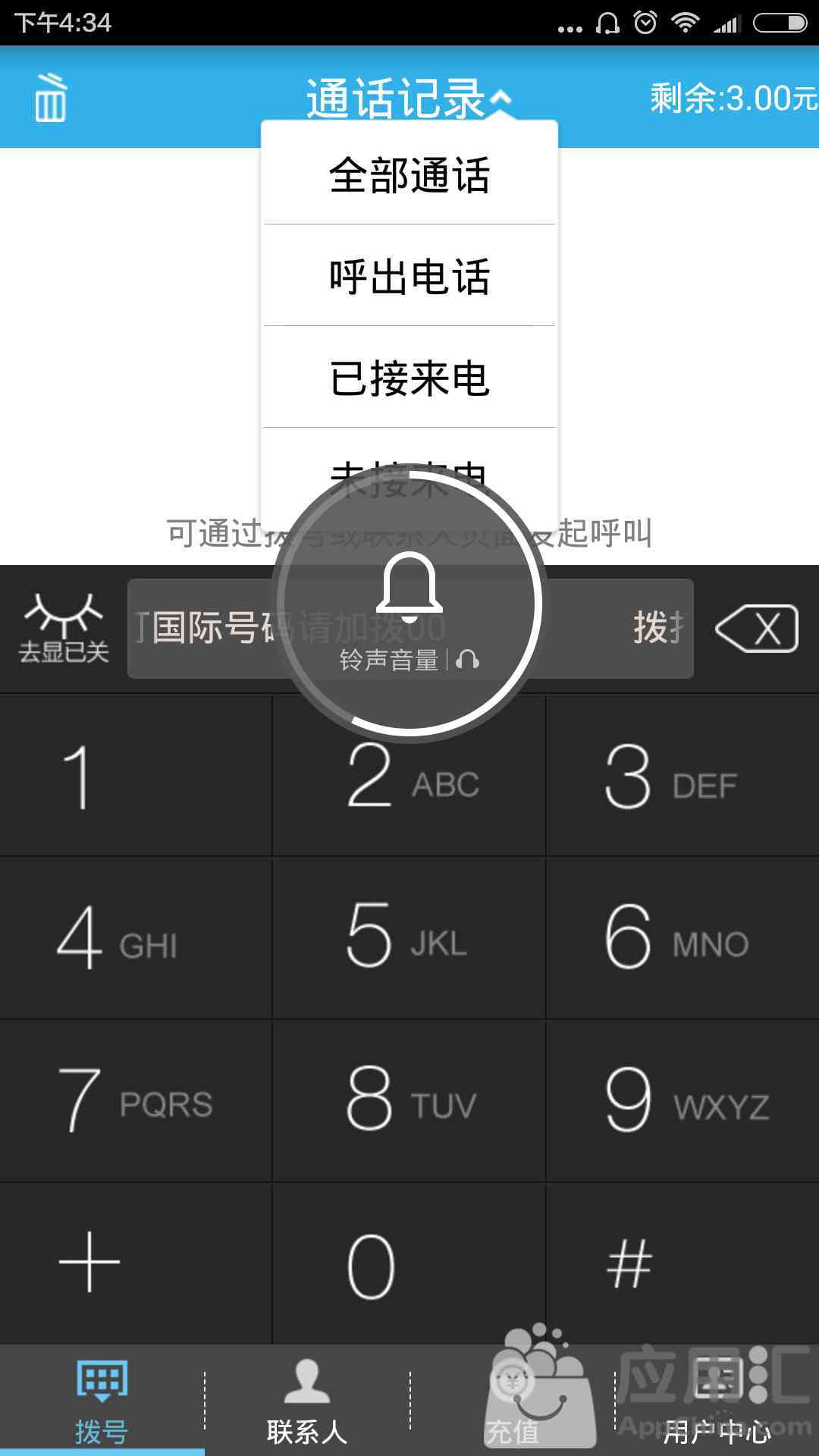Viewport: 819px width, 1456px height.
Task: Dial digit 4 GHI
Action: (x=136, y=938)
